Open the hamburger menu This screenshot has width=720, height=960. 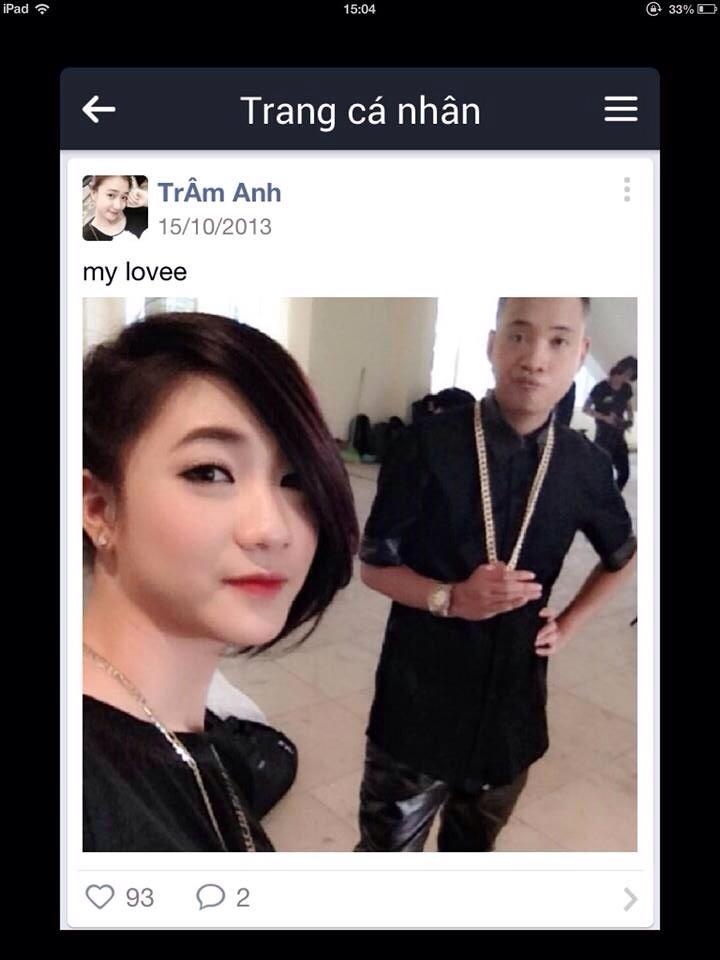pos(620,110)
